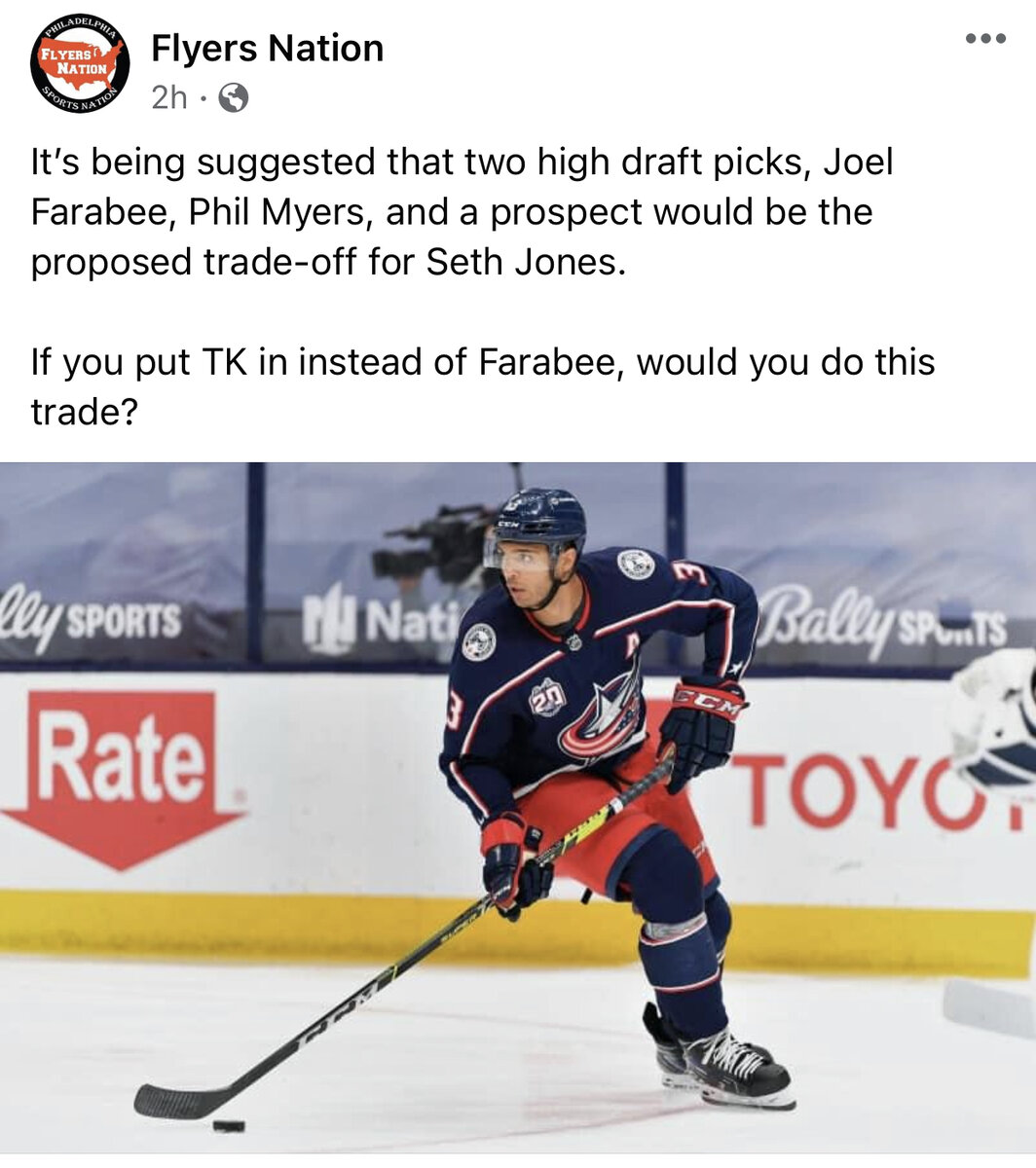
Task: Visit the Flyers Nation page name
Action: [267, 48]
